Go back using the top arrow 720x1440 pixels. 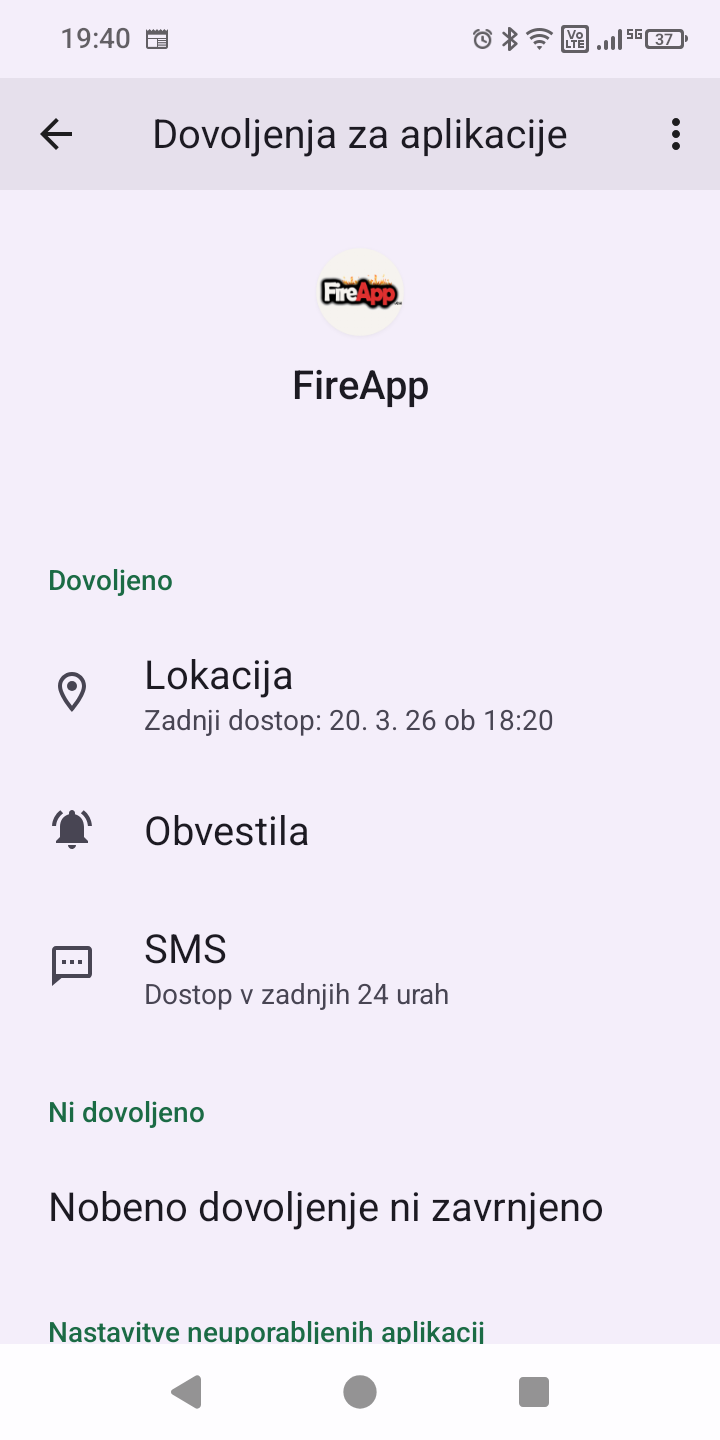[x=56, y=134]
